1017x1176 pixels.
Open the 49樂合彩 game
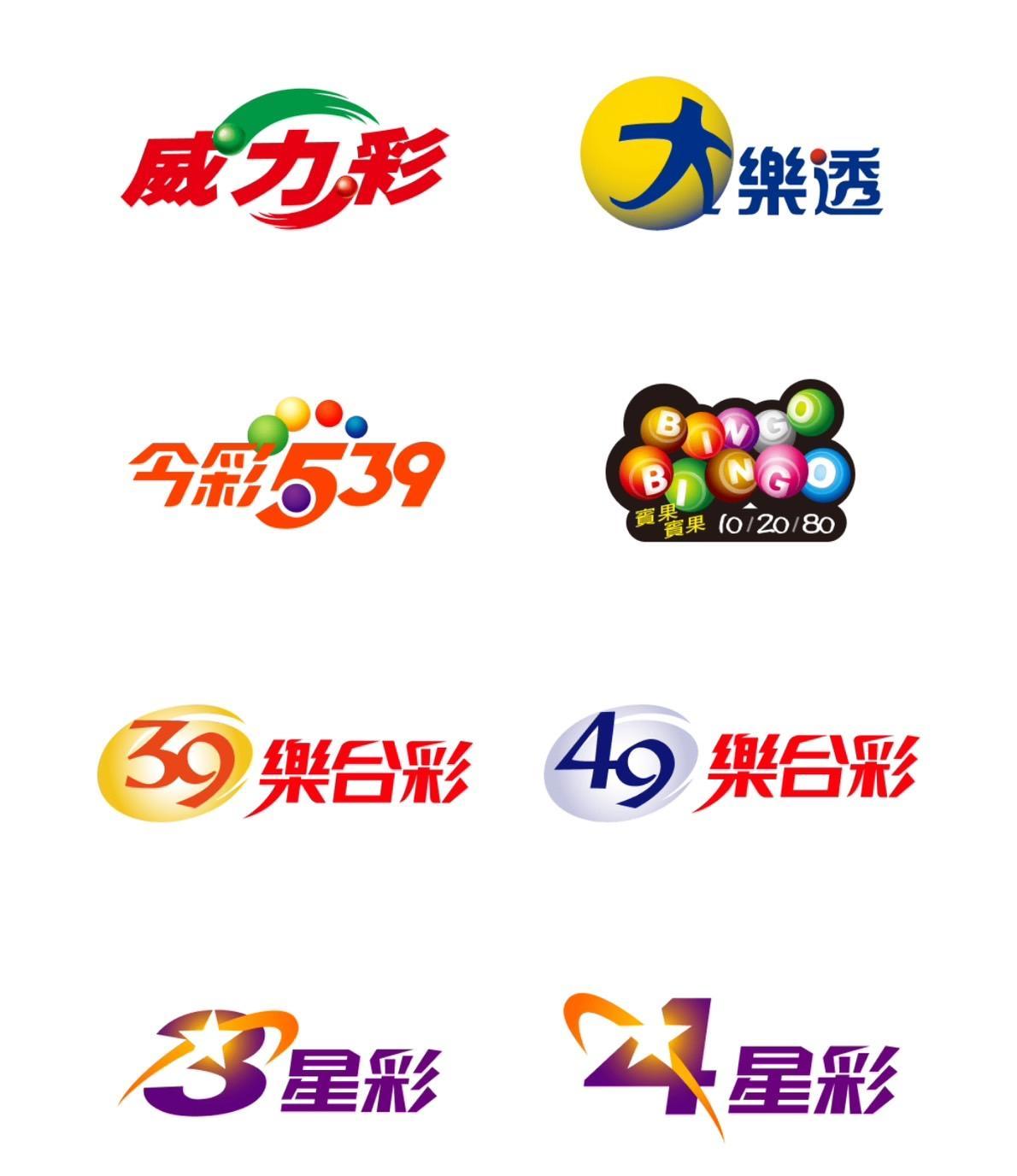pyautogui.click(x=732, y=759)
